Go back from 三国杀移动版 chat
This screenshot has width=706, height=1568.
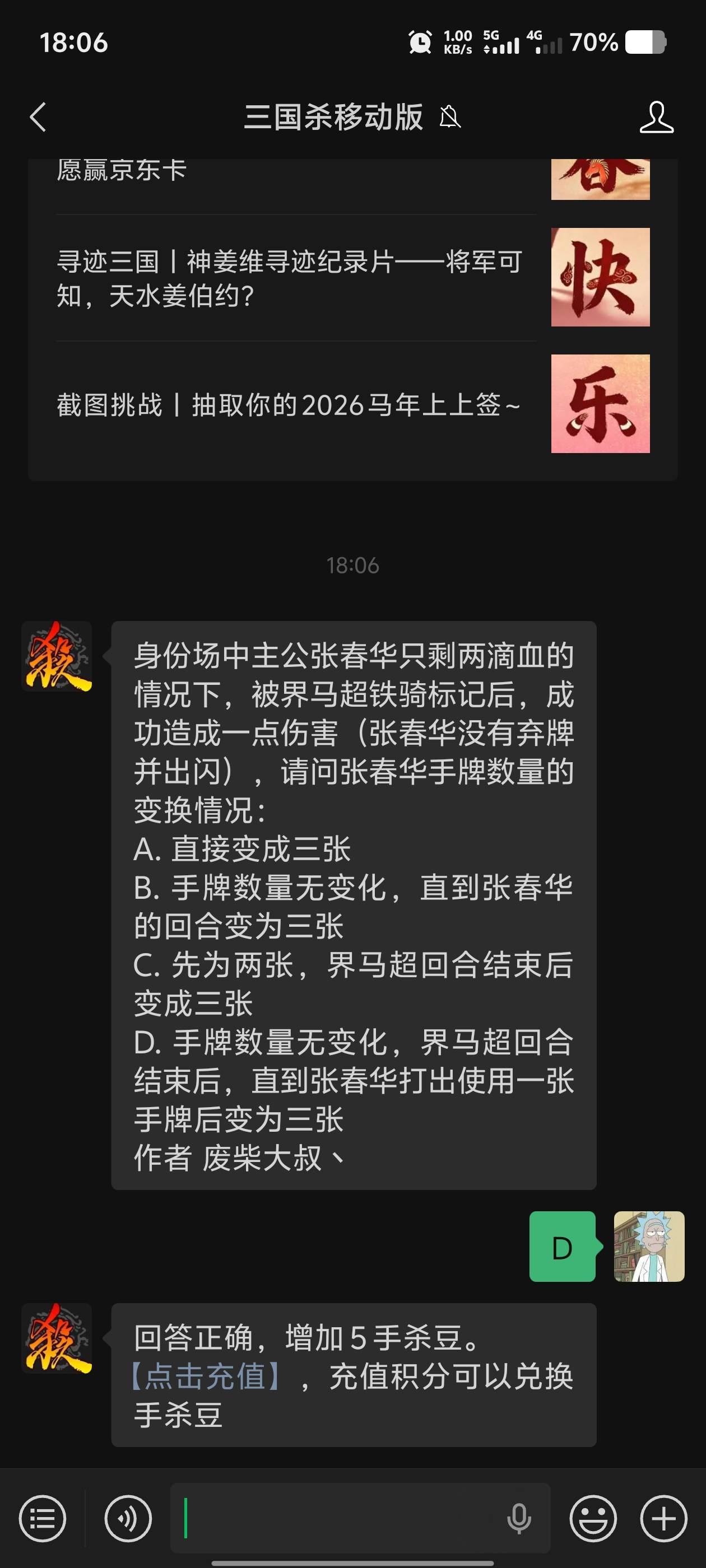[x=38, y=116]
